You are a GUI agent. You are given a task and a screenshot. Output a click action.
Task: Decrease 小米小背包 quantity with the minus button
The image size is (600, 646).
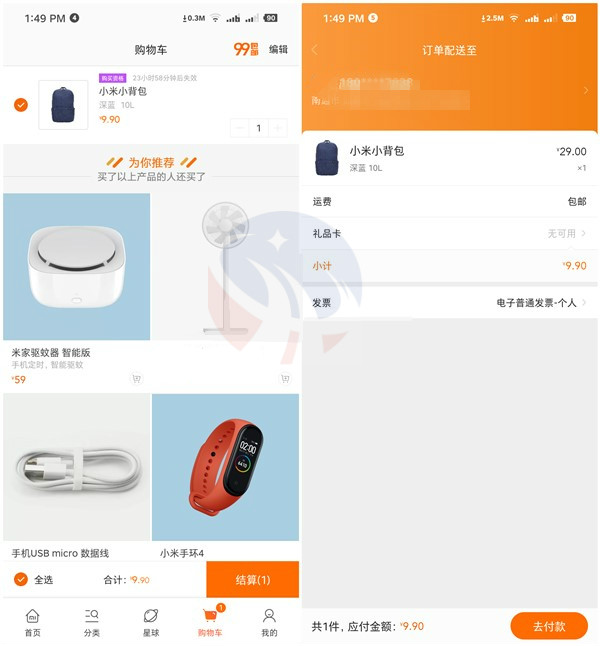(x=240, y=128)
